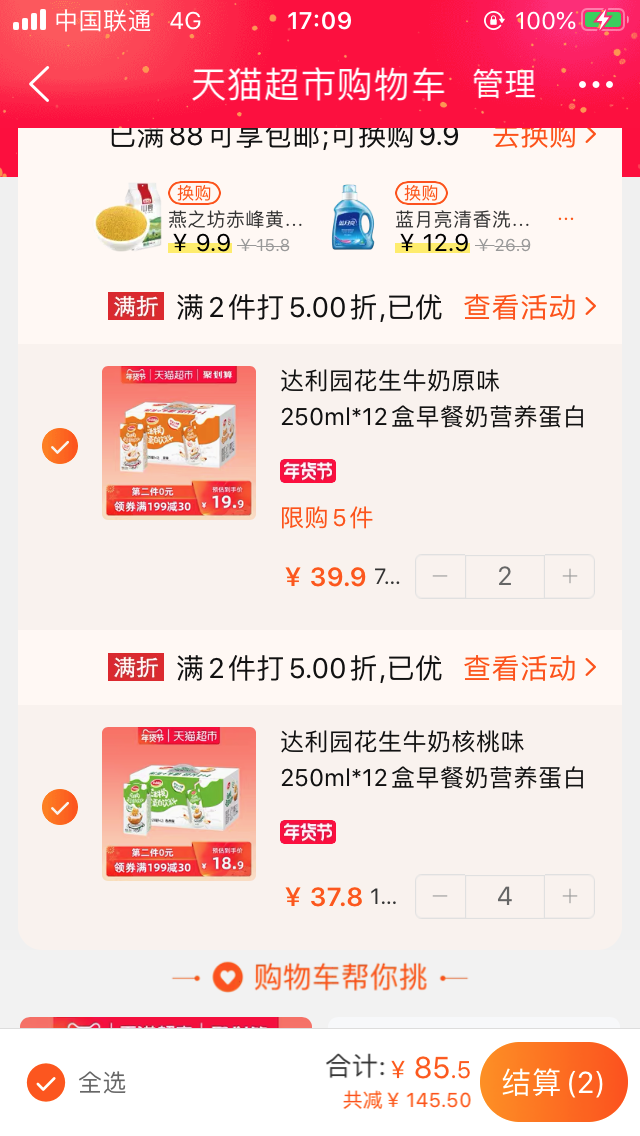Increase quantity of 花生牛奶核桃味
640x1136 pixels.
(570, 896)
